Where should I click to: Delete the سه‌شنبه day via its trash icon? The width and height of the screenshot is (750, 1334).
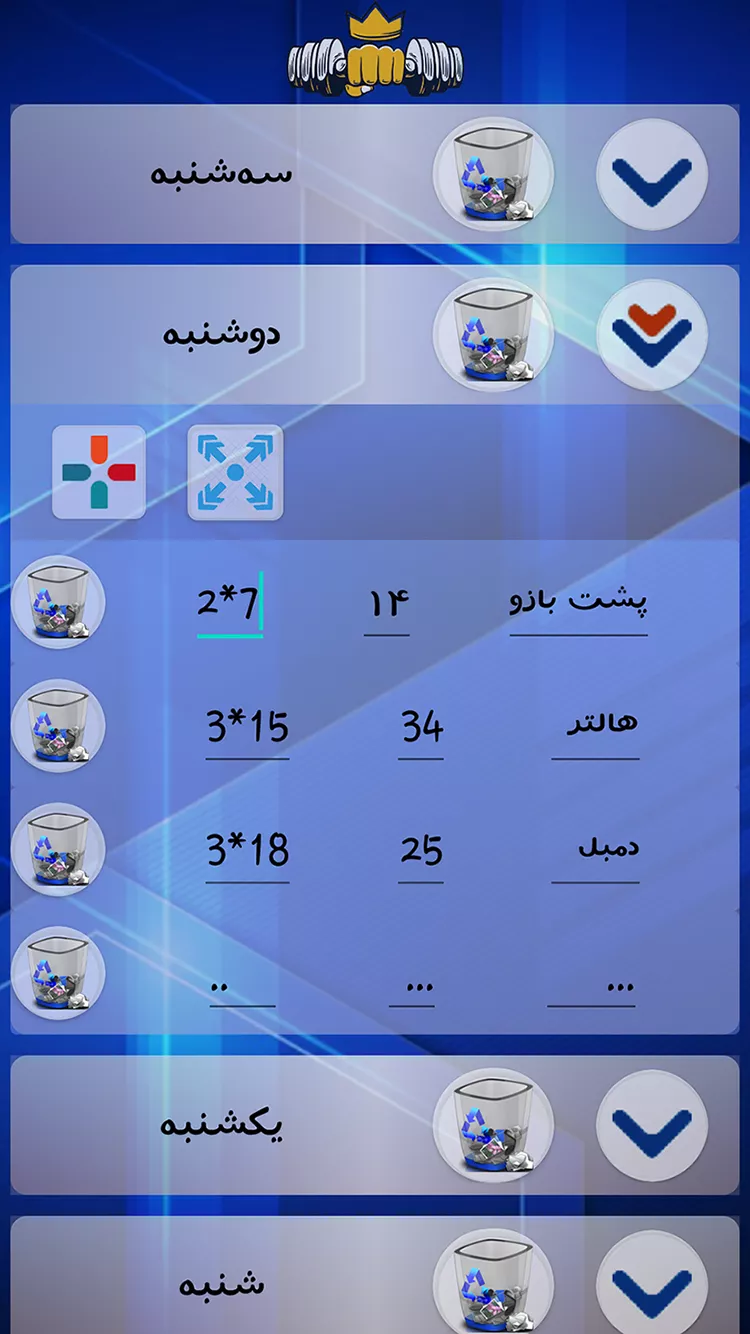493,175
